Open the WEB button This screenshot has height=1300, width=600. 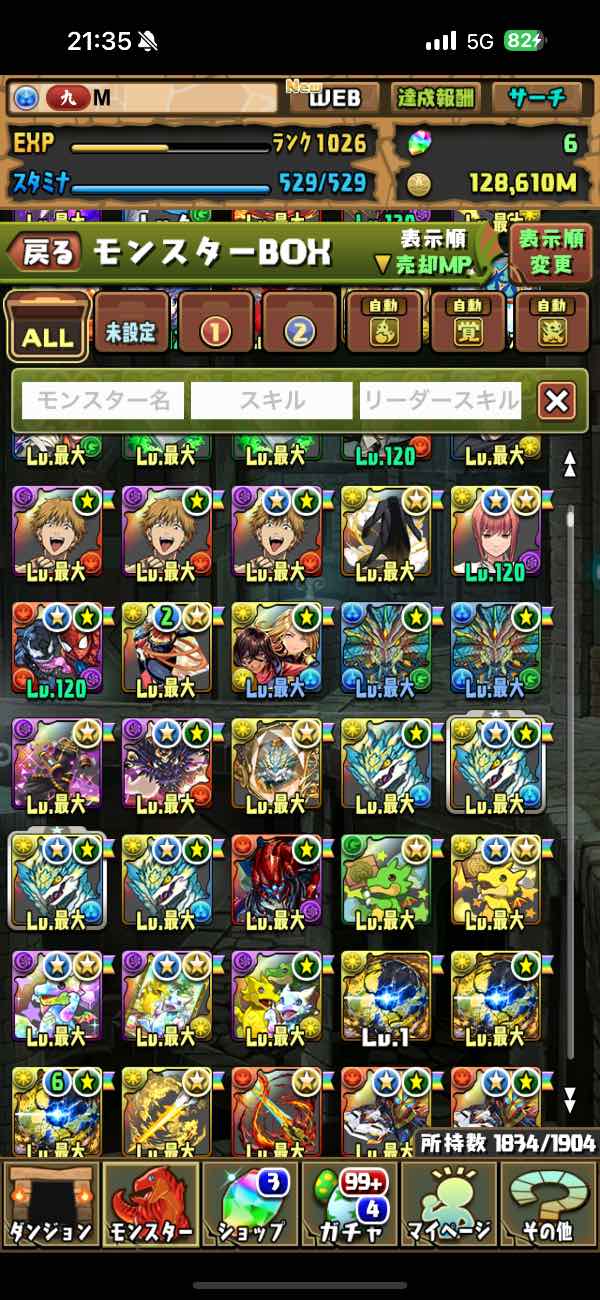(x=333, y=98)
